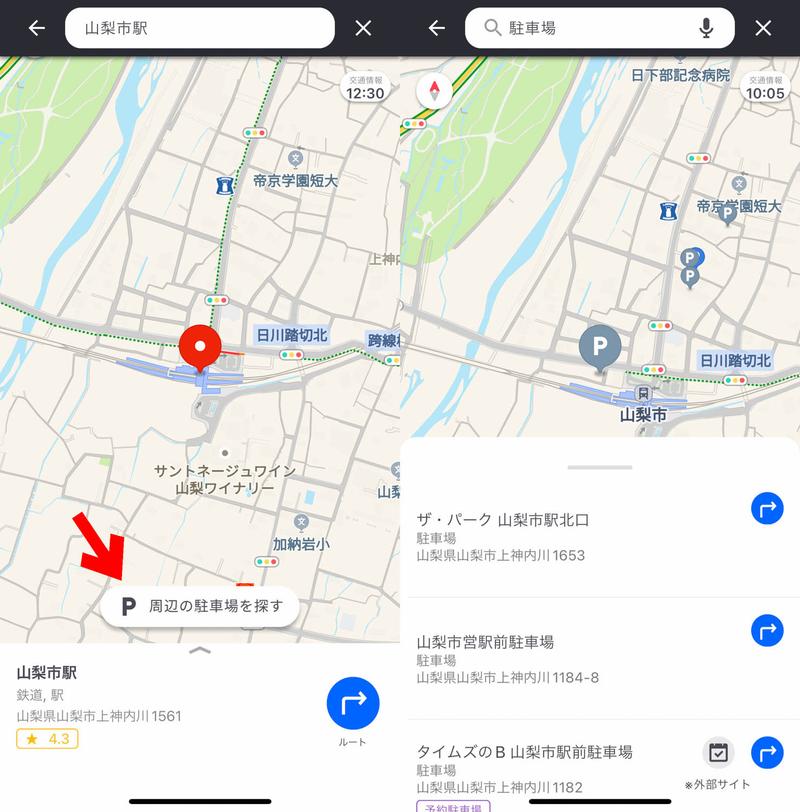Start route to 山梨市駅

[353, 703]
